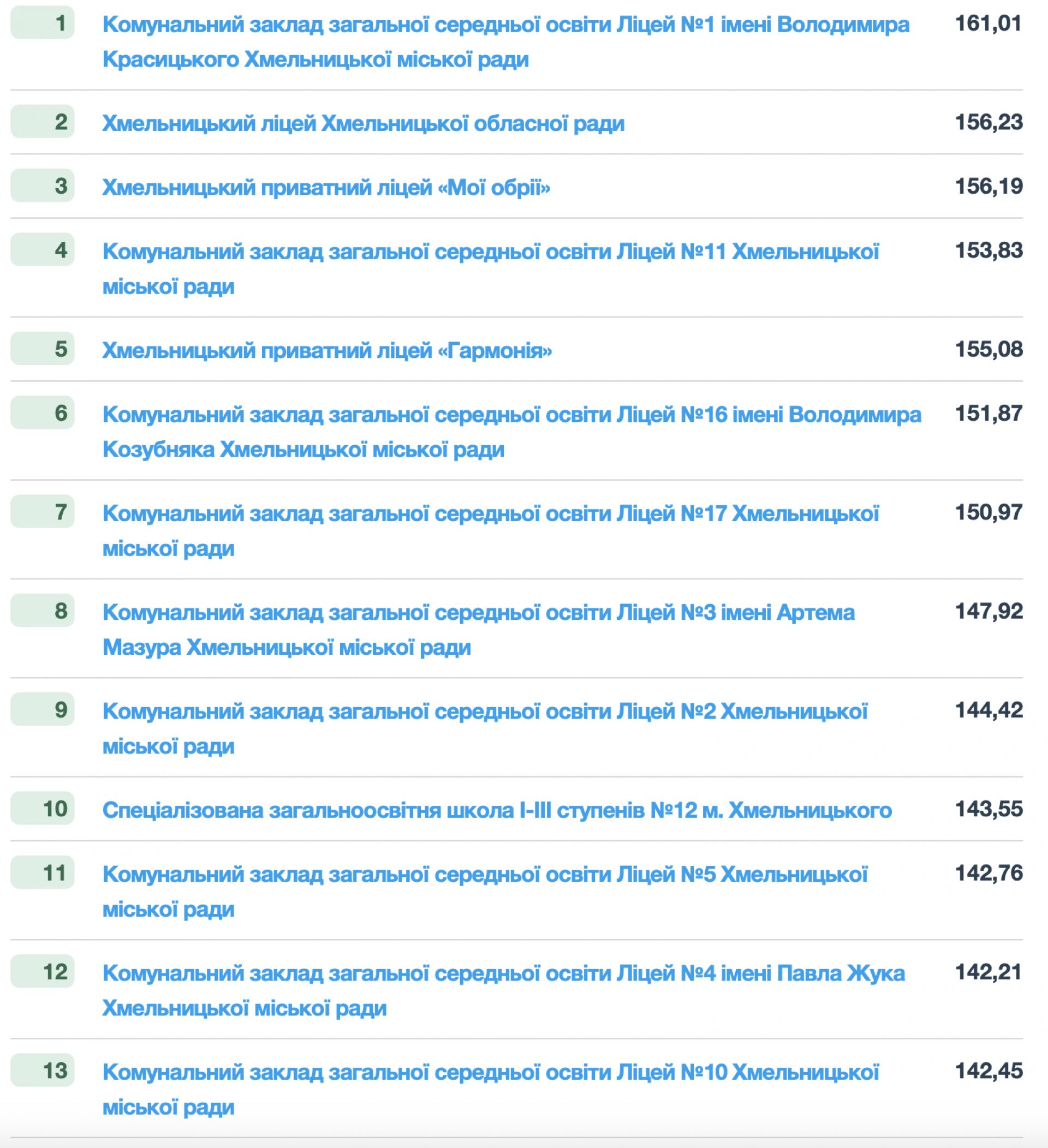Open the Ліцей №5 school link
Viewport: 1048px width, 1148px height.
484,874
